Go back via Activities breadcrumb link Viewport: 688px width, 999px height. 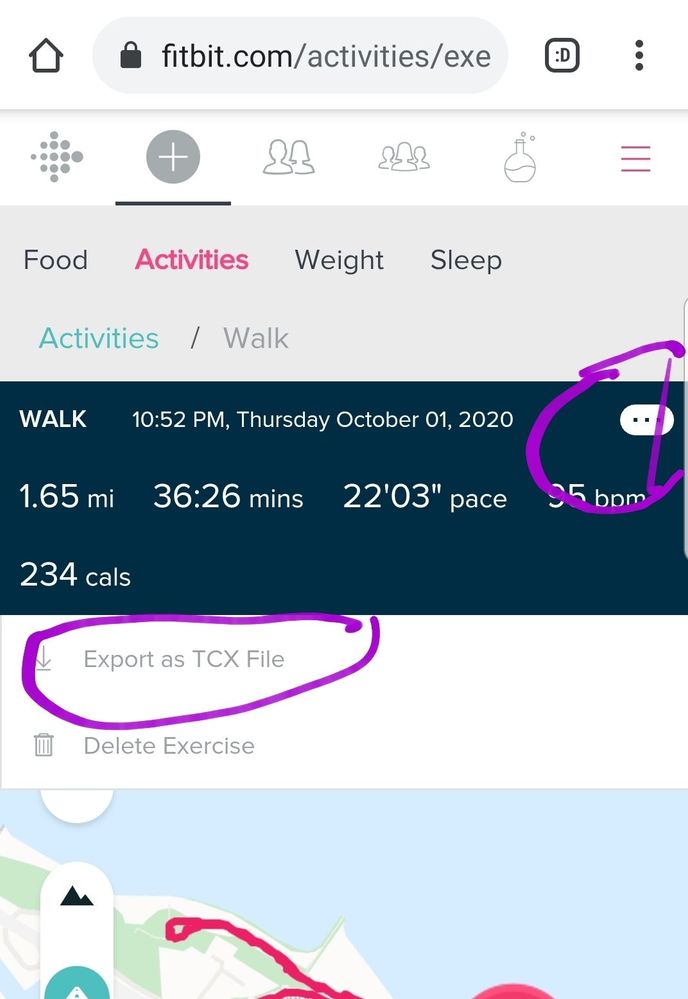pos(99,338)
